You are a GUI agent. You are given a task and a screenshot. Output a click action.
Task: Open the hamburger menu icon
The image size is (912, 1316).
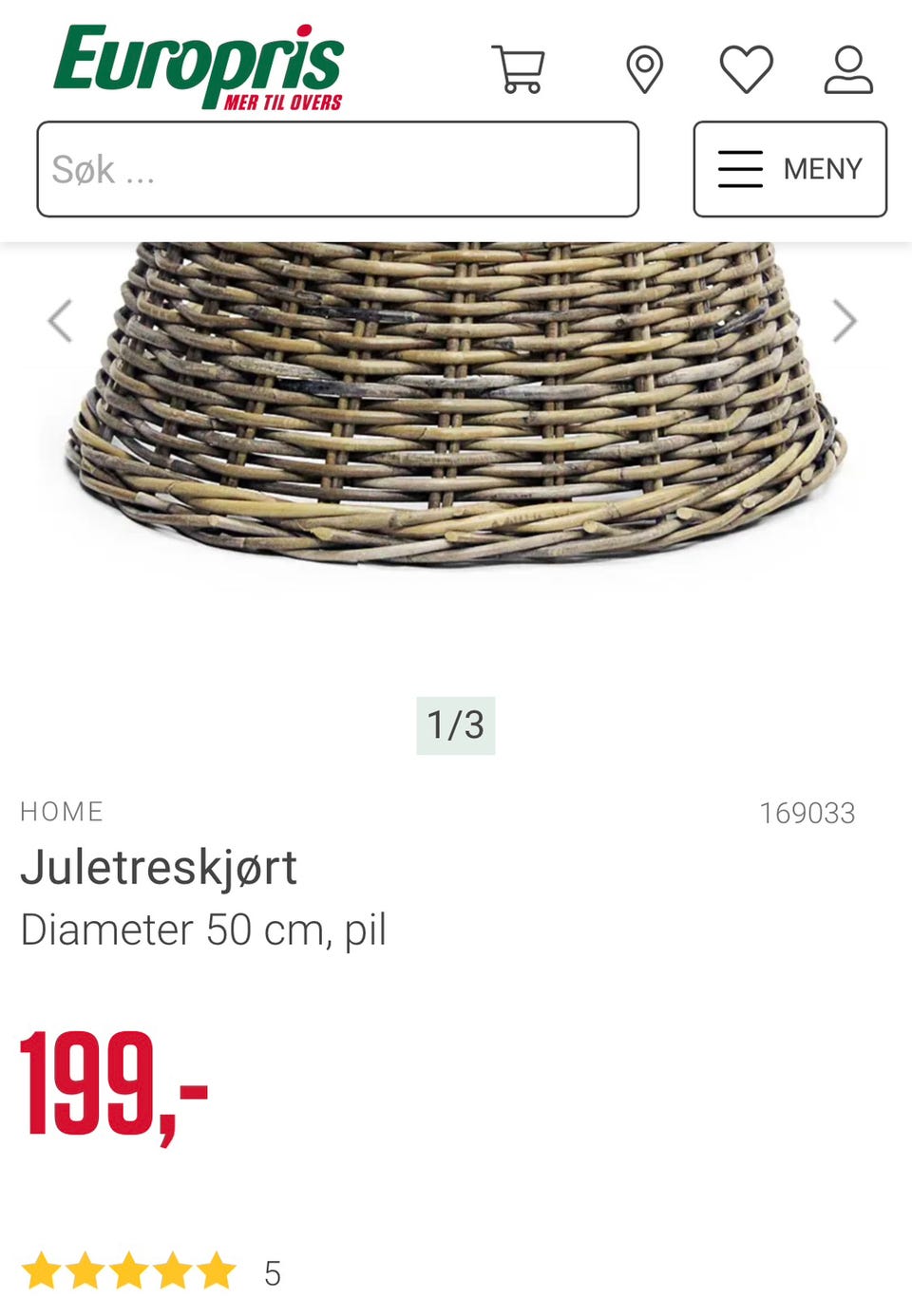[x=739, y=169]
